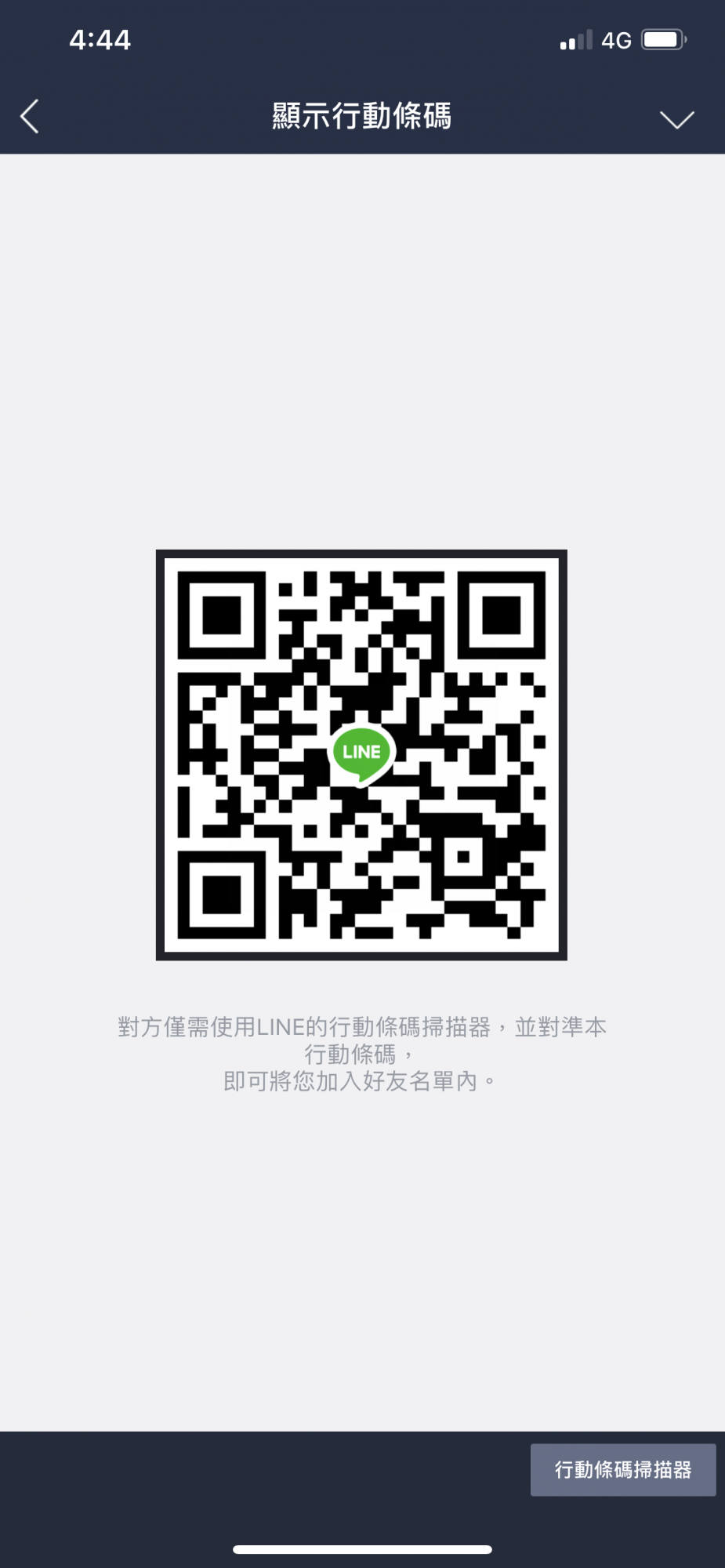Expand the top-right dropdown chevron
725x1568 pixels.
[x=676, y=119]
